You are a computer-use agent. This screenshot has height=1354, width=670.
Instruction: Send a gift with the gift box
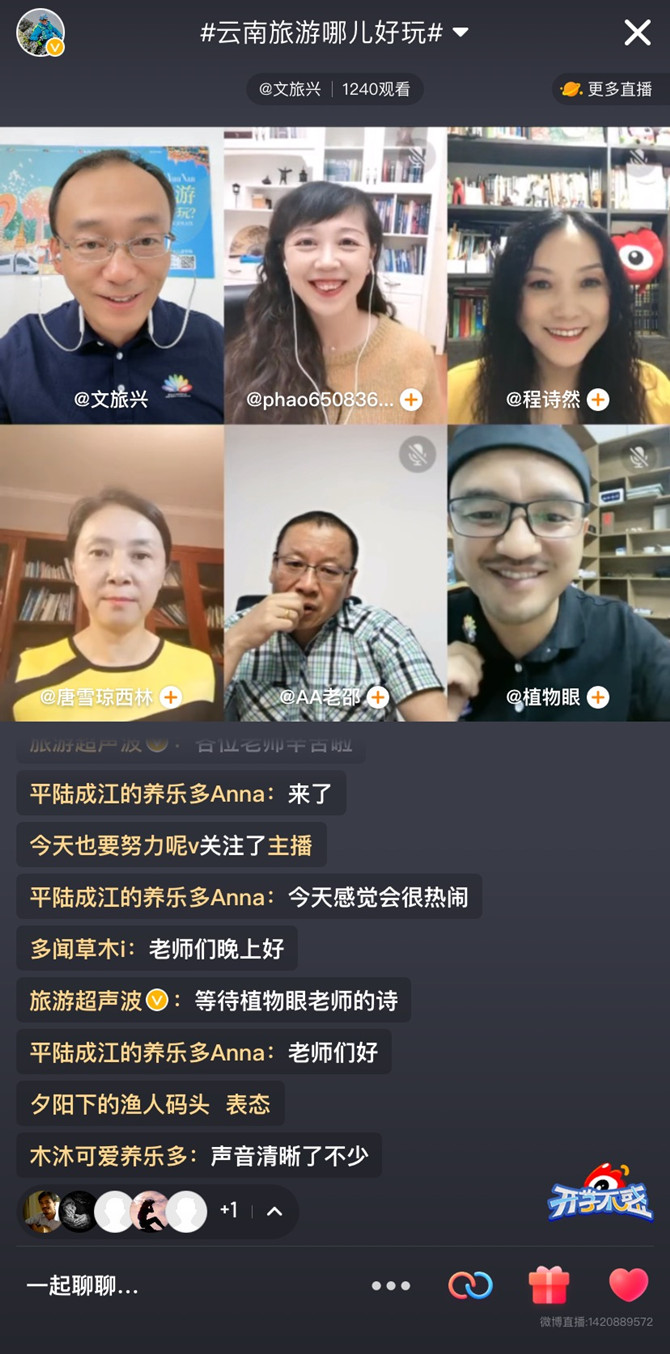[549, 1286]
